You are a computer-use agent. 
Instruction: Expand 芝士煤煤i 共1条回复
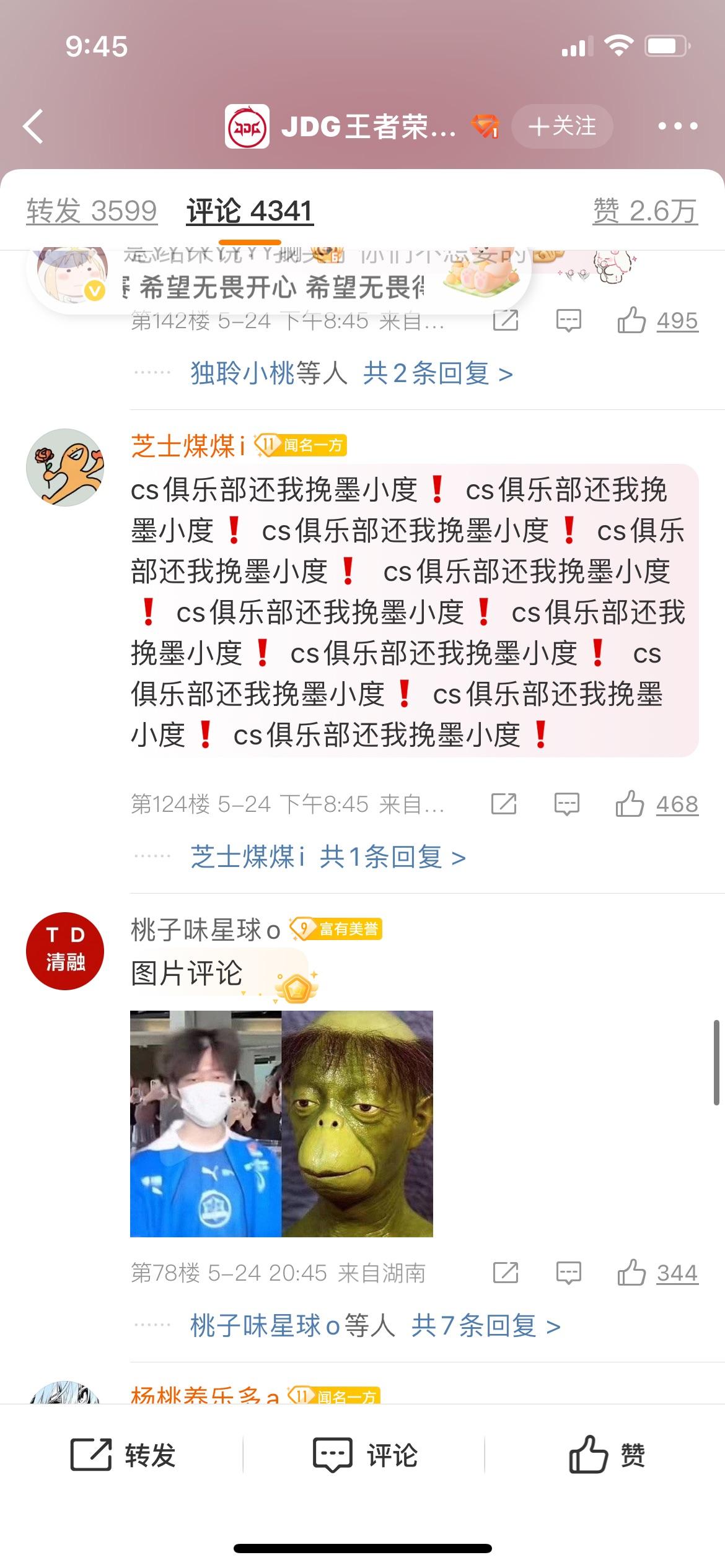328,857
